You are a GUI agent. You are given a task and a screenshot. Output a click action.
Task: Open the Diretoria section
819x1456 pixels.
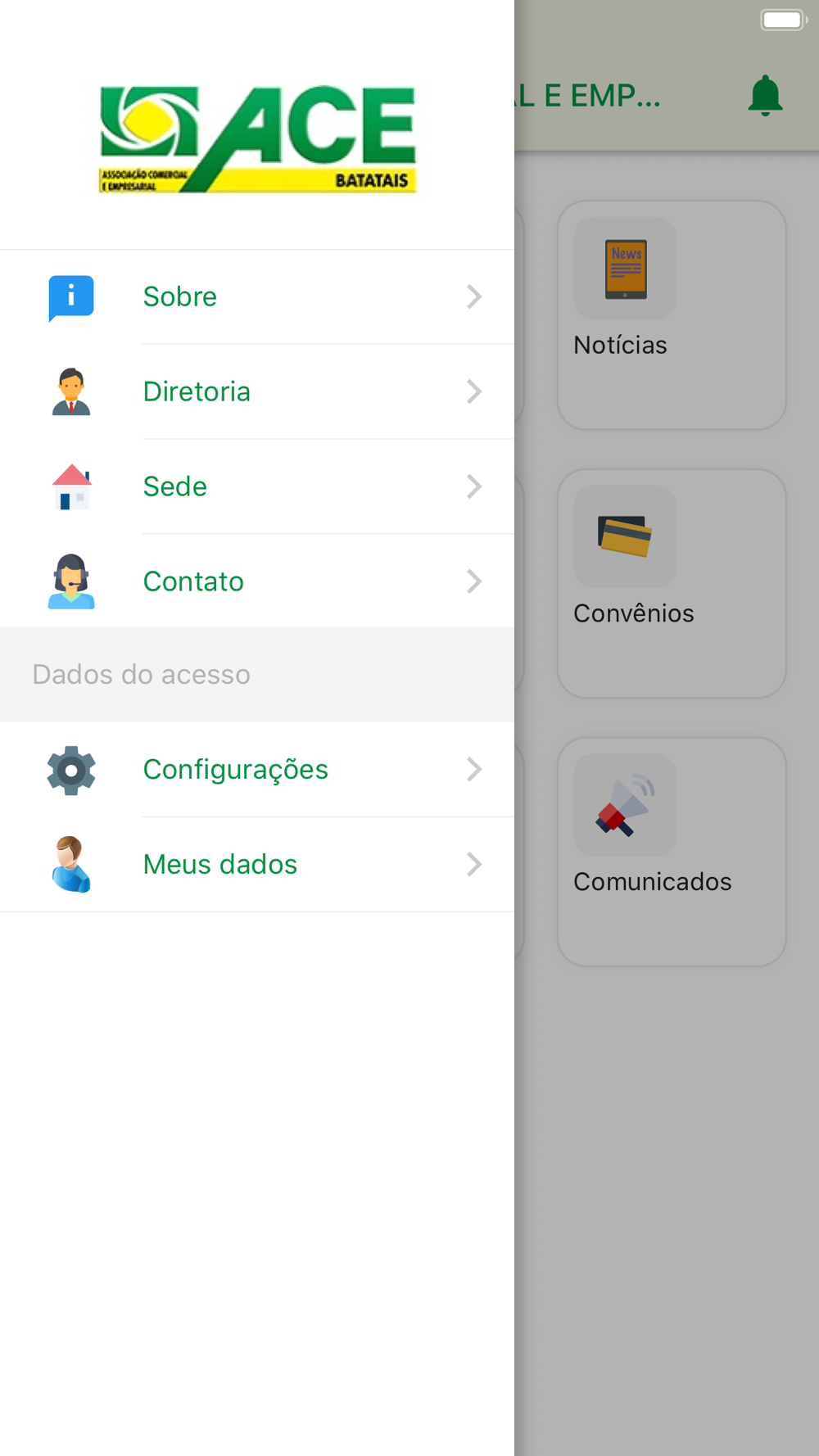pyautogui.click(x=257, y=391)
